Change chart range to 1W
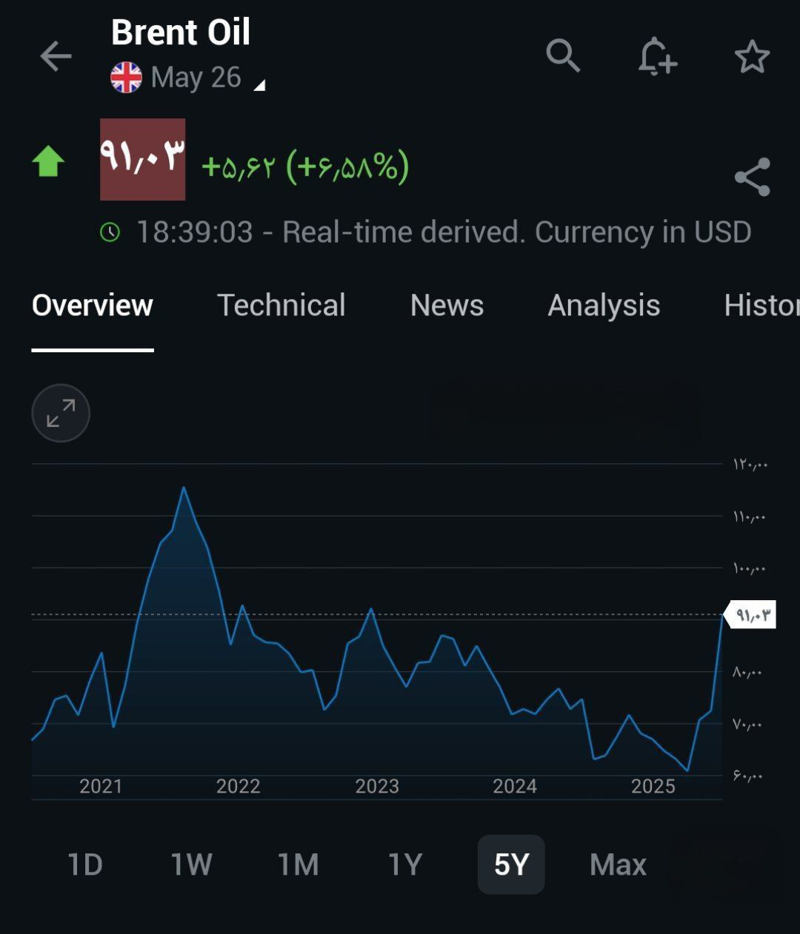 tap(191, 864)
